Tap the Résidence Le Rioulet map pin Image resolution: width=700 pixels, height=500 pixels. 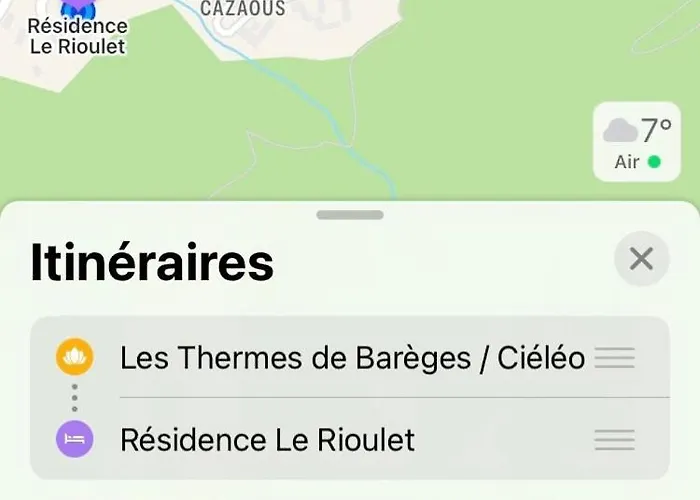(x=78, y=10)
